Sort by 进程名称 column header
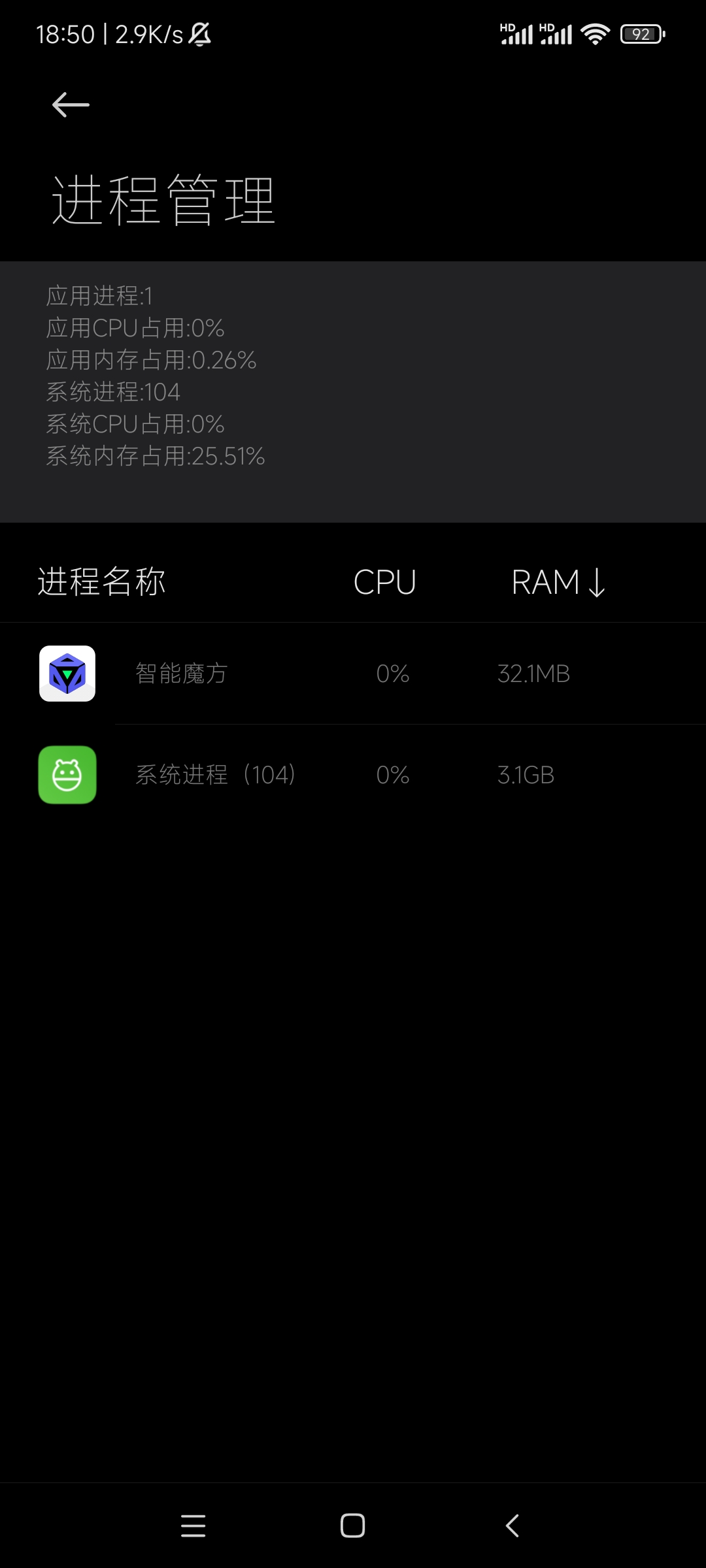Viewport: 706px width, 1568px height. [102, 582]
